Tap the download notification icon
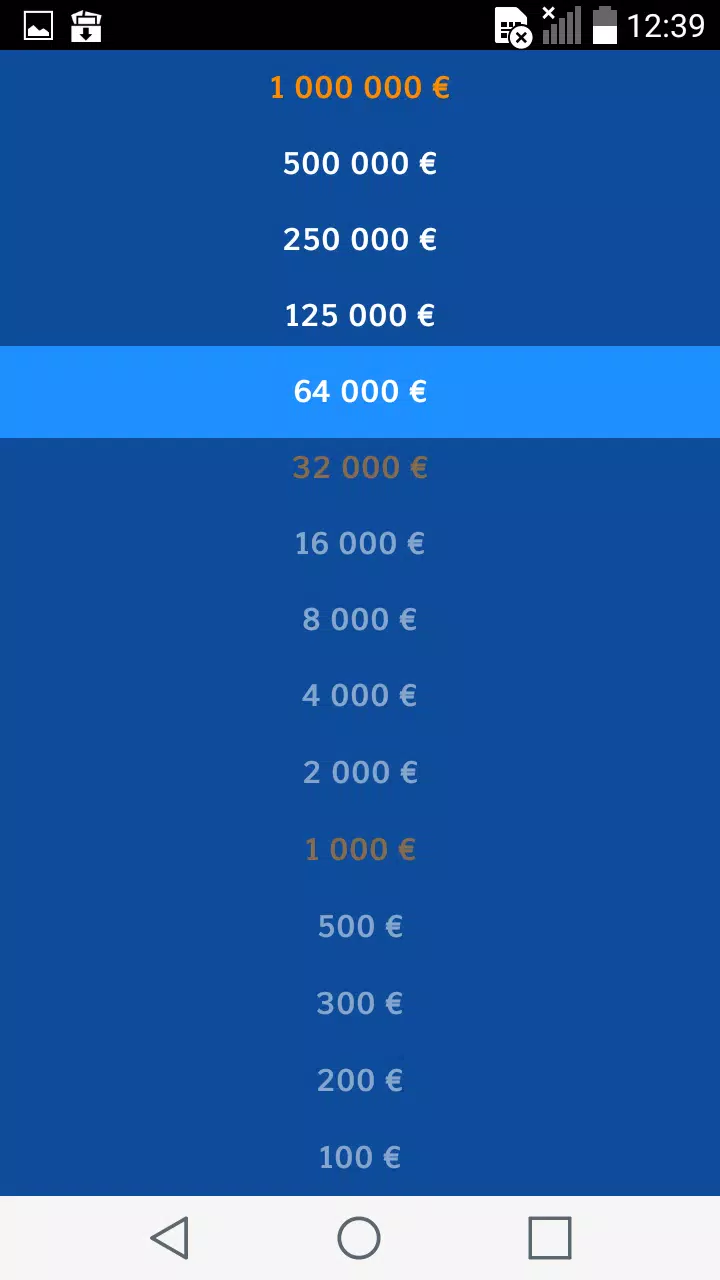The width and height of the screenshot is (720, 1280). pos(86,25)
